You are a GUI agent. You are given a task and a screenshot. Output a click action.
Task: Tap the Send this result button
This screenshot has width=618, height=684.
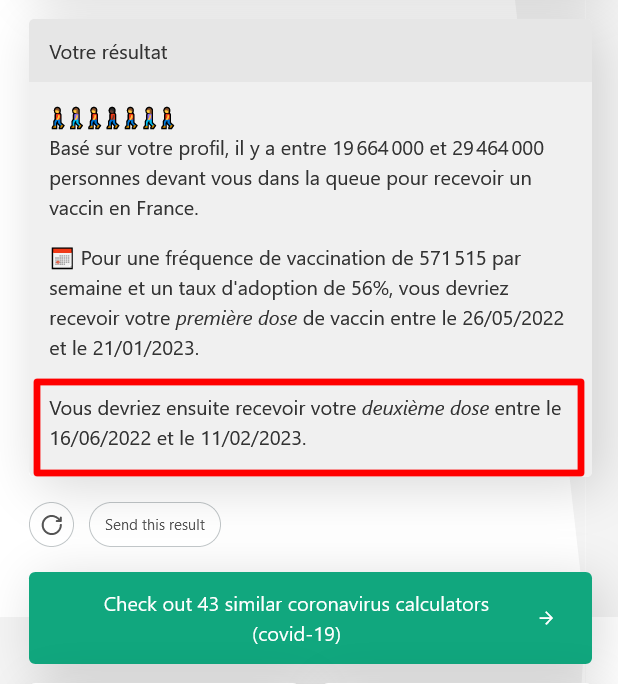pyautogui.click(x=155, y=524)
